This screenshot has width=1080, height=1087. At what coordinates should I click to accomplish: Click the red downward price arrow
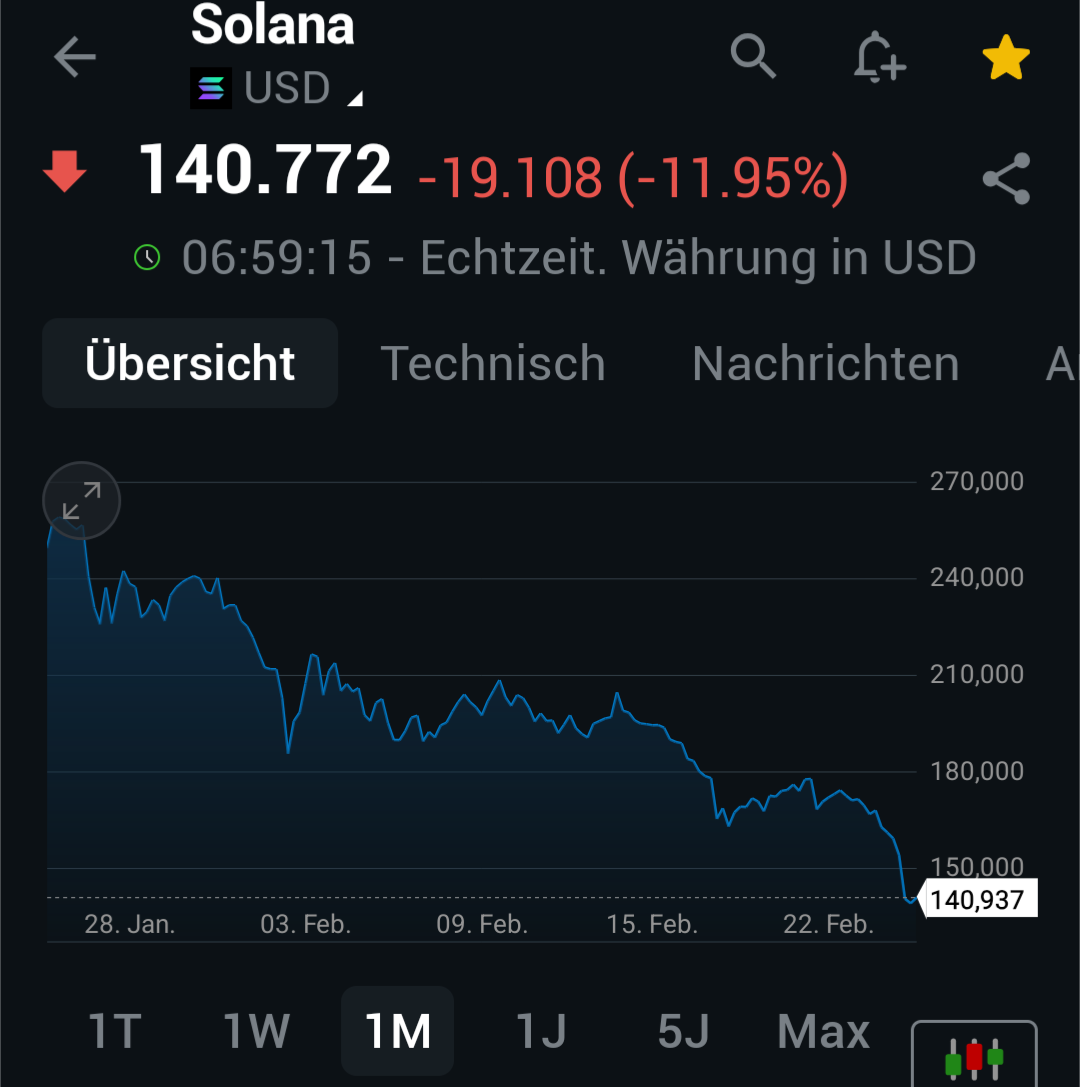pos(65,170)
